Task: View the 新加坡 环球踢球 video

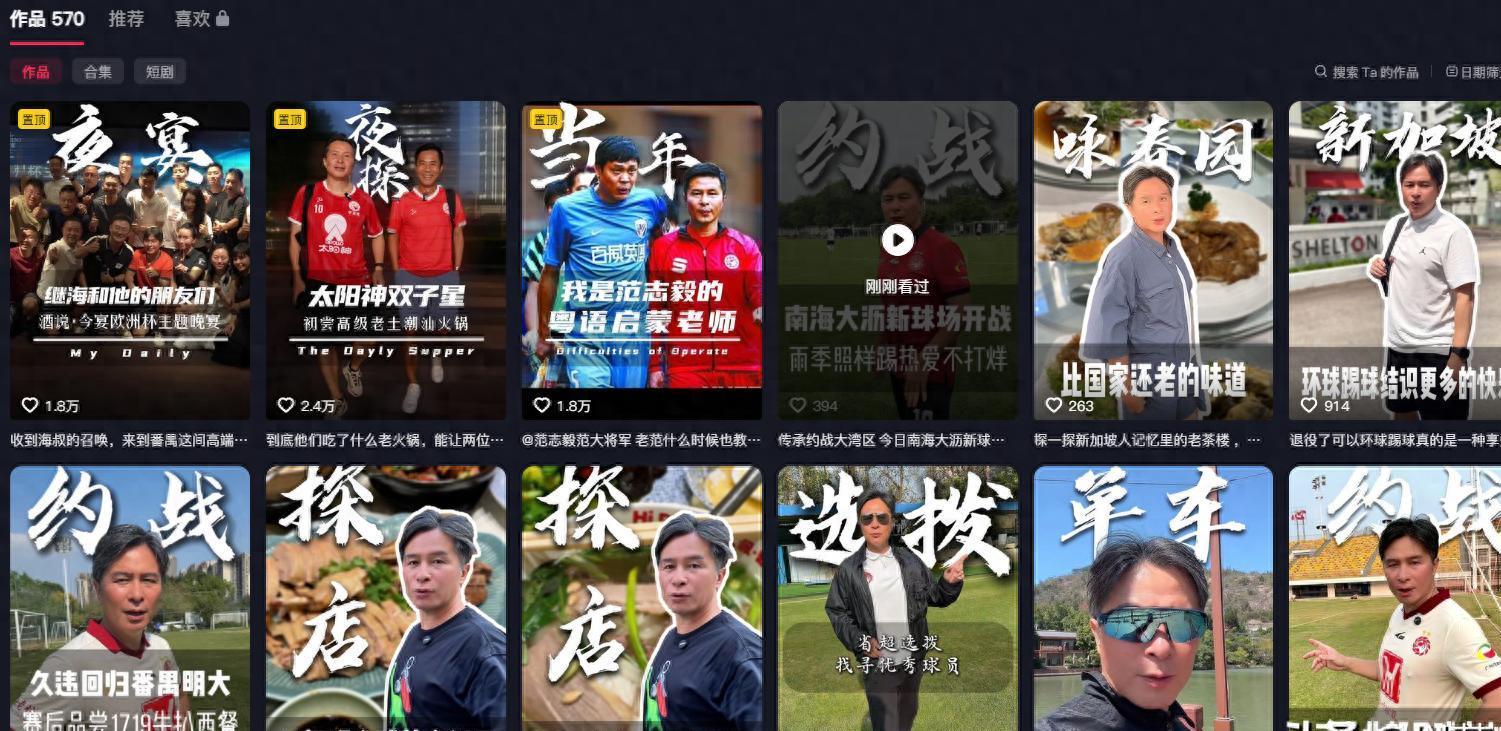Action: pyautogui.click(x=1395, y=260)
